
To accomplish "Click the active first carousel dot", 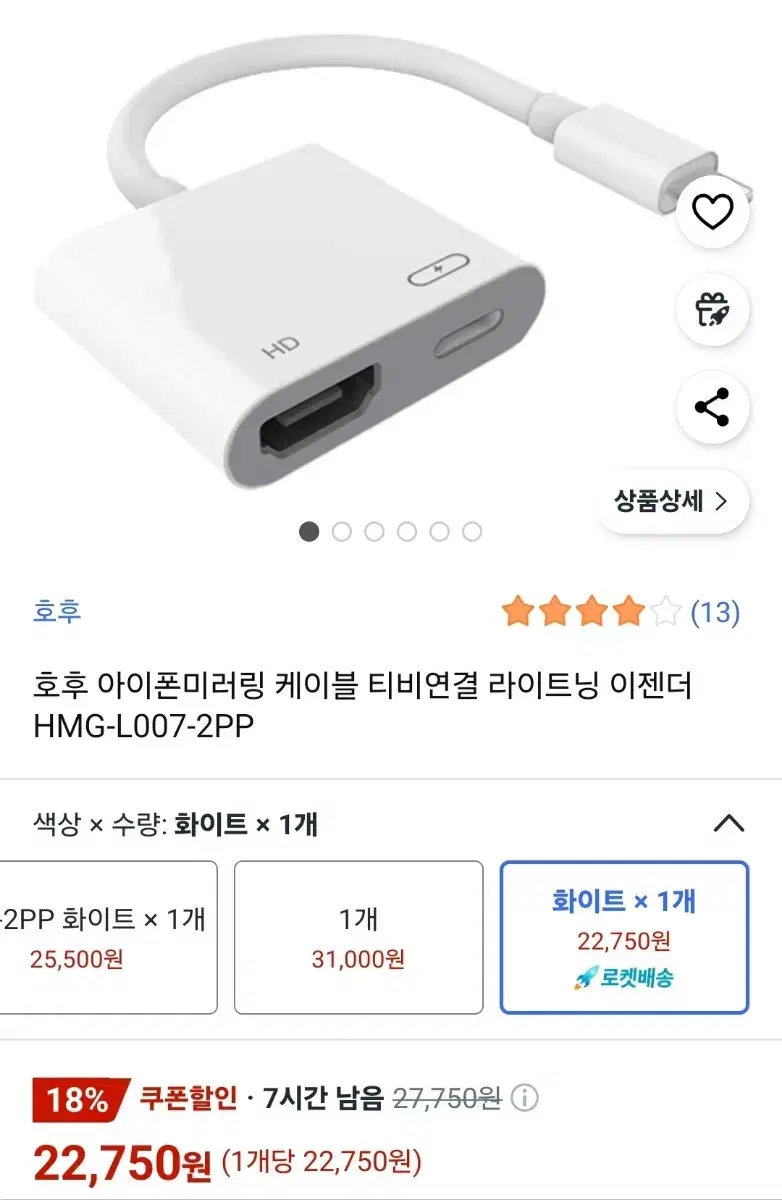I will pos(309,534).
